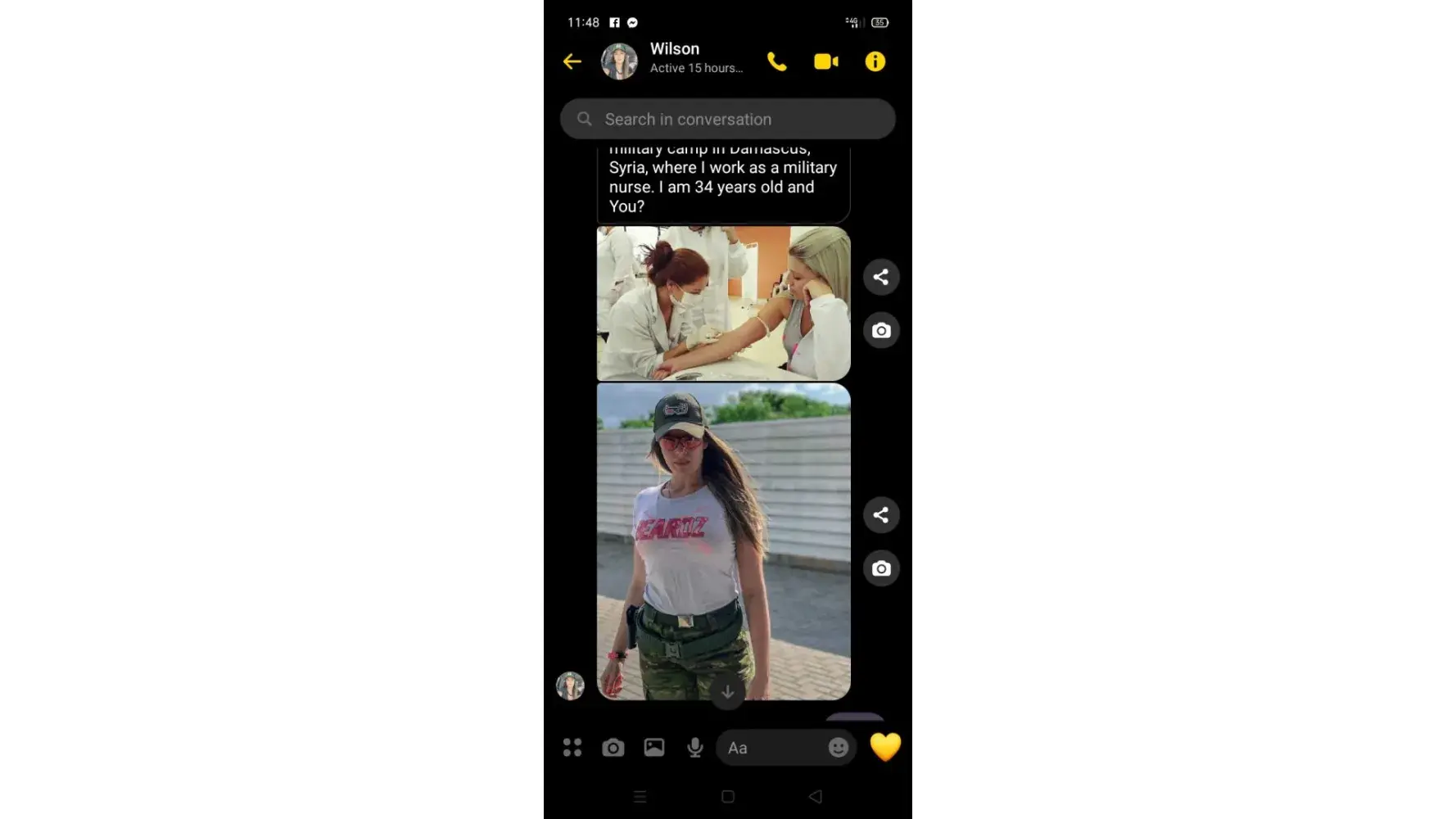Share the nurse drawing blood photo
This screenshot has height=819, width=1456.
click(880, 277)
